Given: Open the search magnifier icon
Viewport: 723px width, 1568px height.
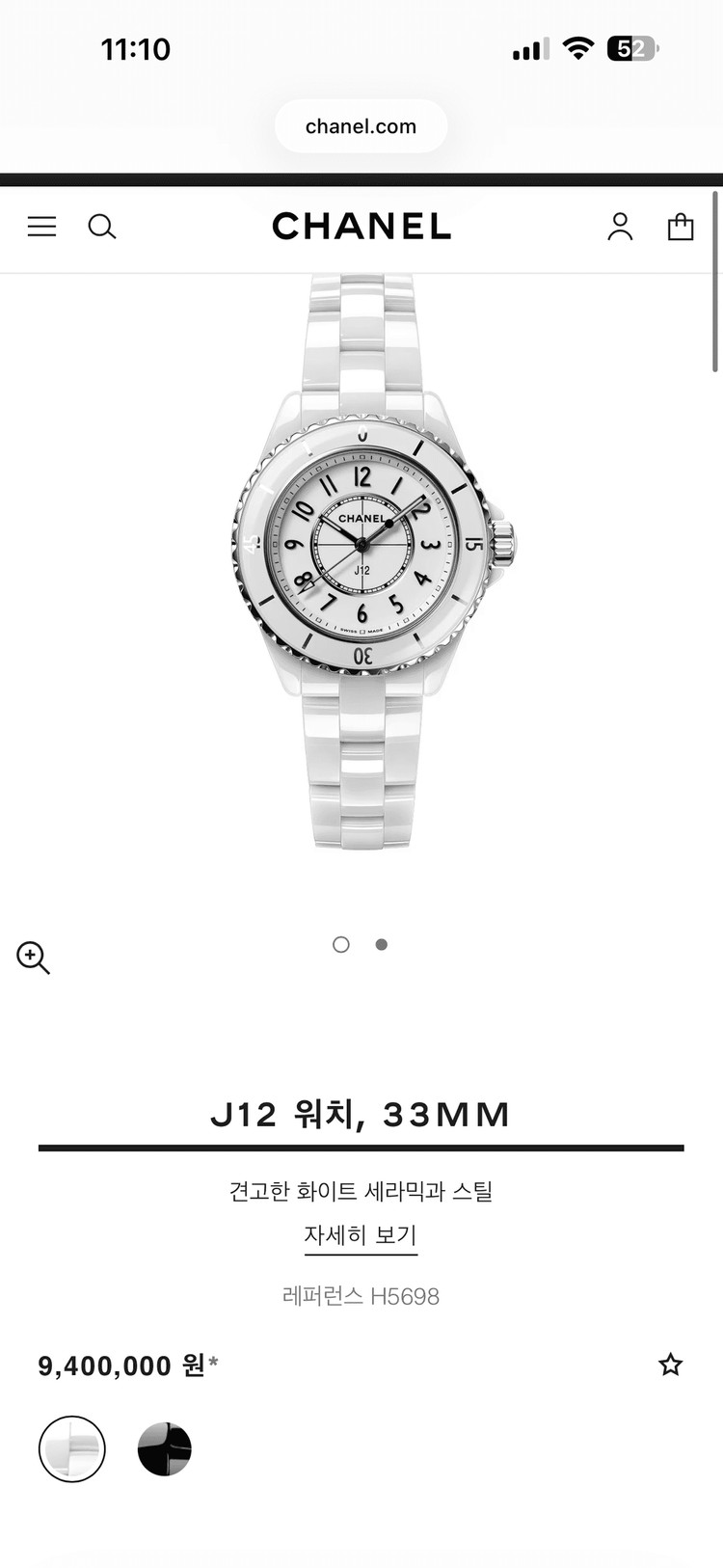Looking at the screenshot, I should pos(102,227).
